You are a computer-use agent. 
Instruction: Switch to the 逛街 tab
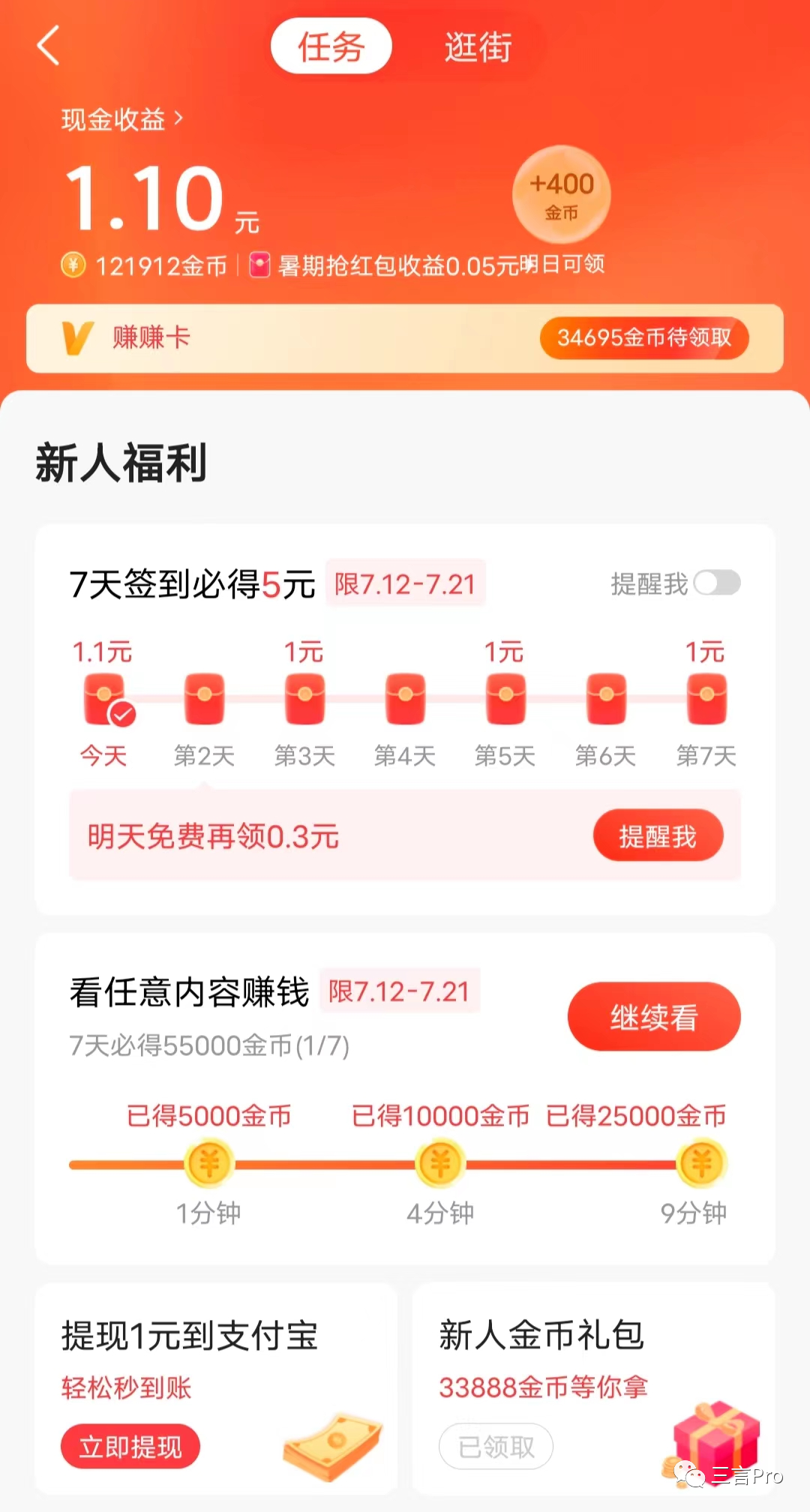click(x=478, y=47)
